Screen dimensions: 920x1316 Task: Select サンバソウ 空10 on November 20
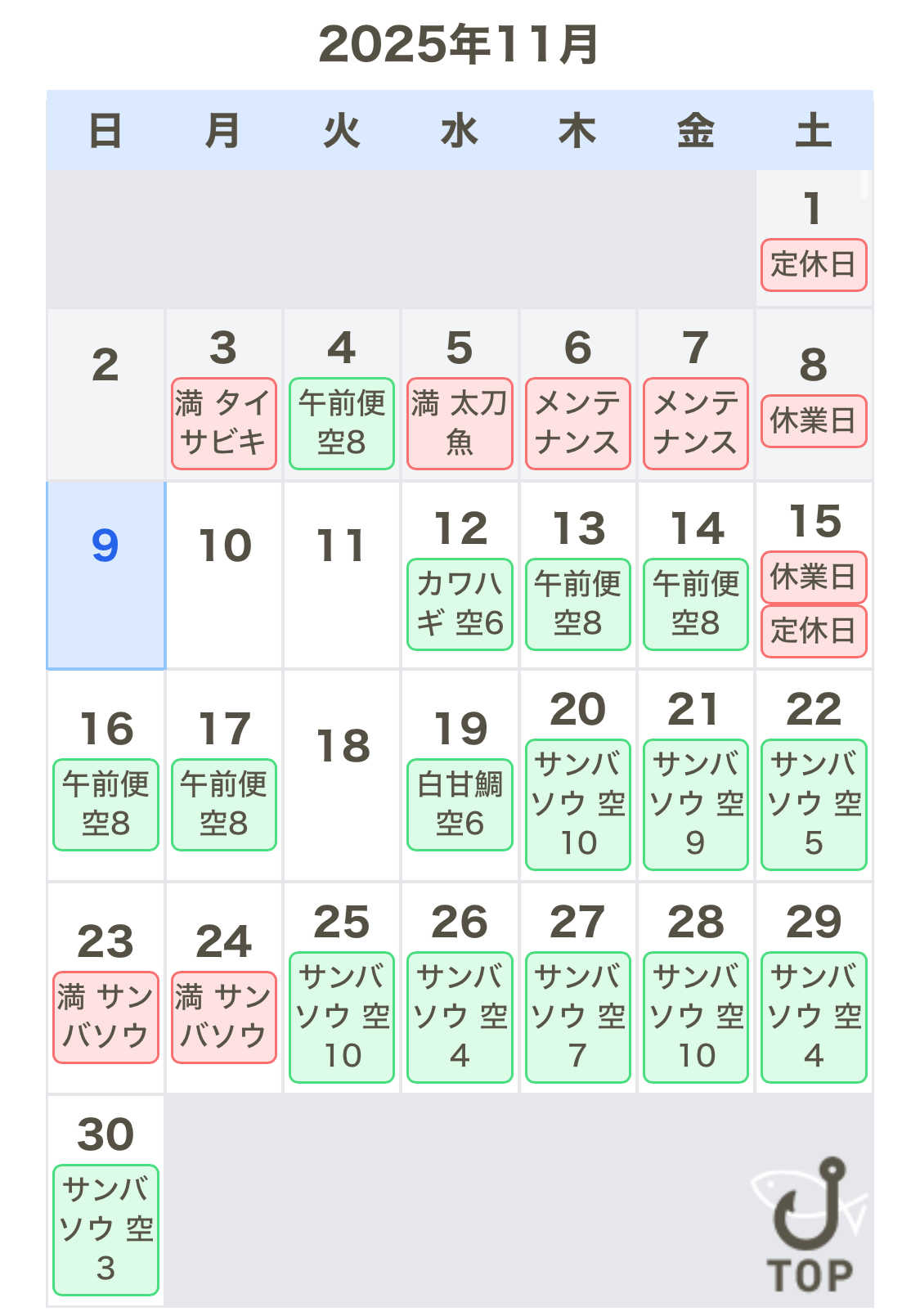(577, 805)
